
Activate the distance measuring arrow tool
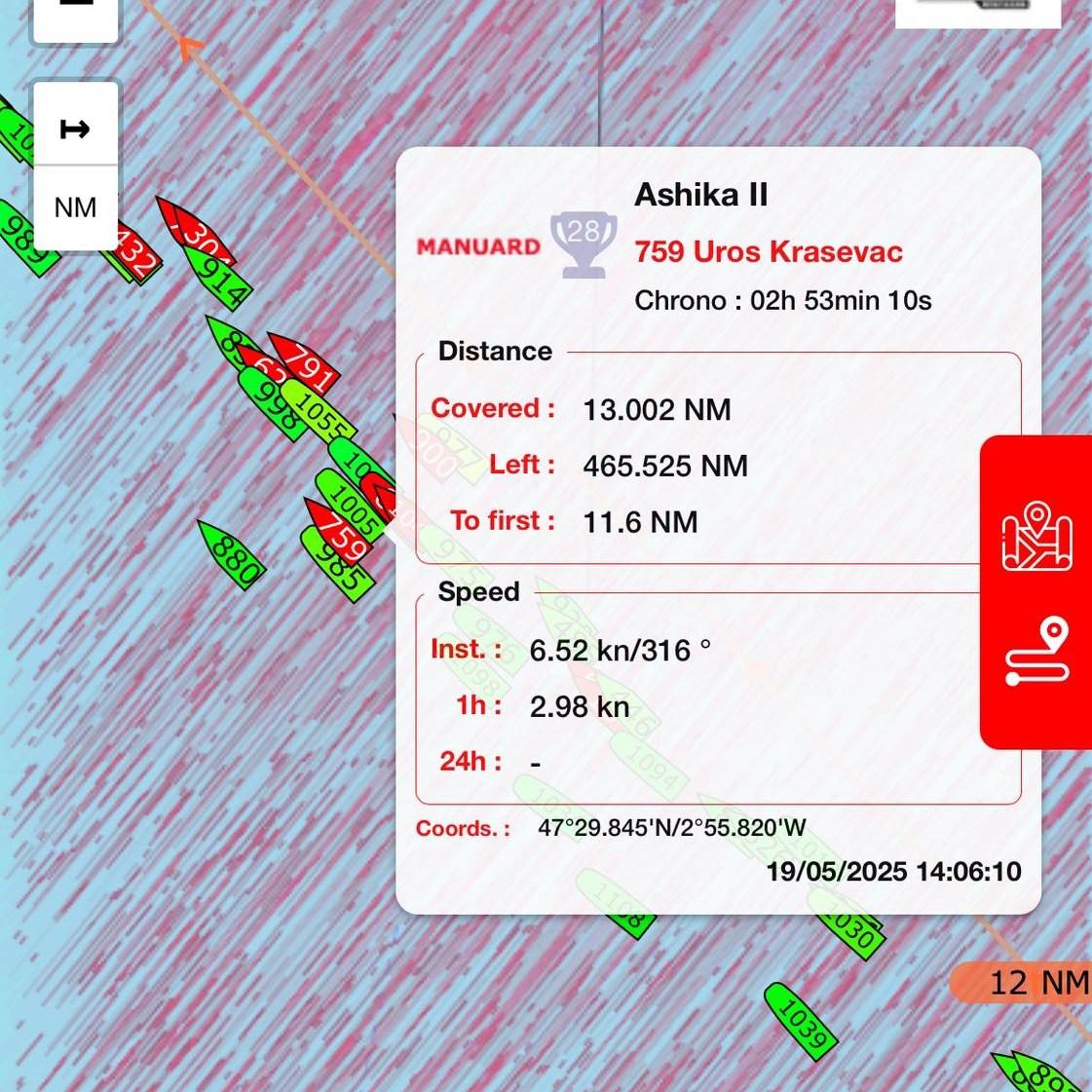pos(75,128)
